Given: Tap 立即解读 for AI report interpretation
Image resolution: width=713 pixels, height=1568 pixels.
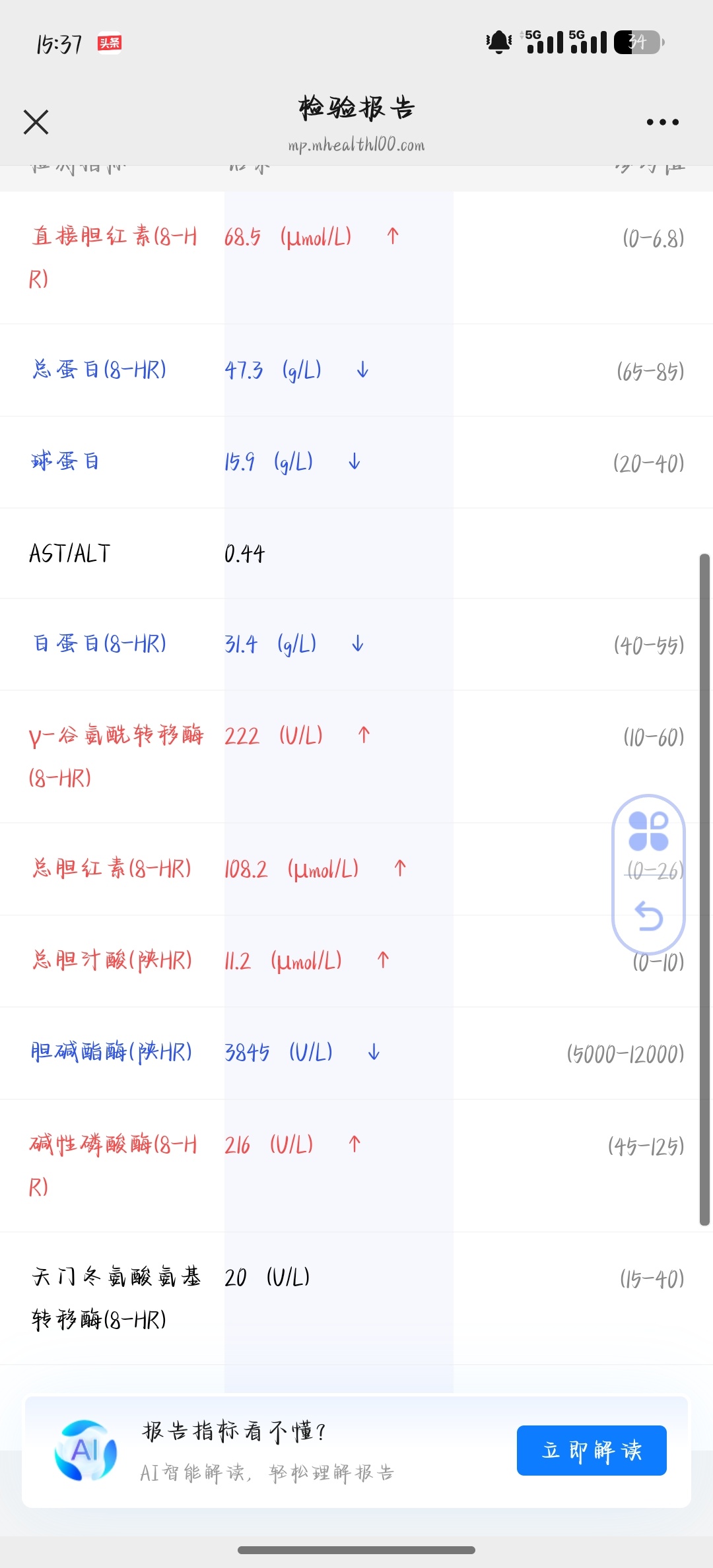Looking at the screenshot, I should (x=591, y=1451).
